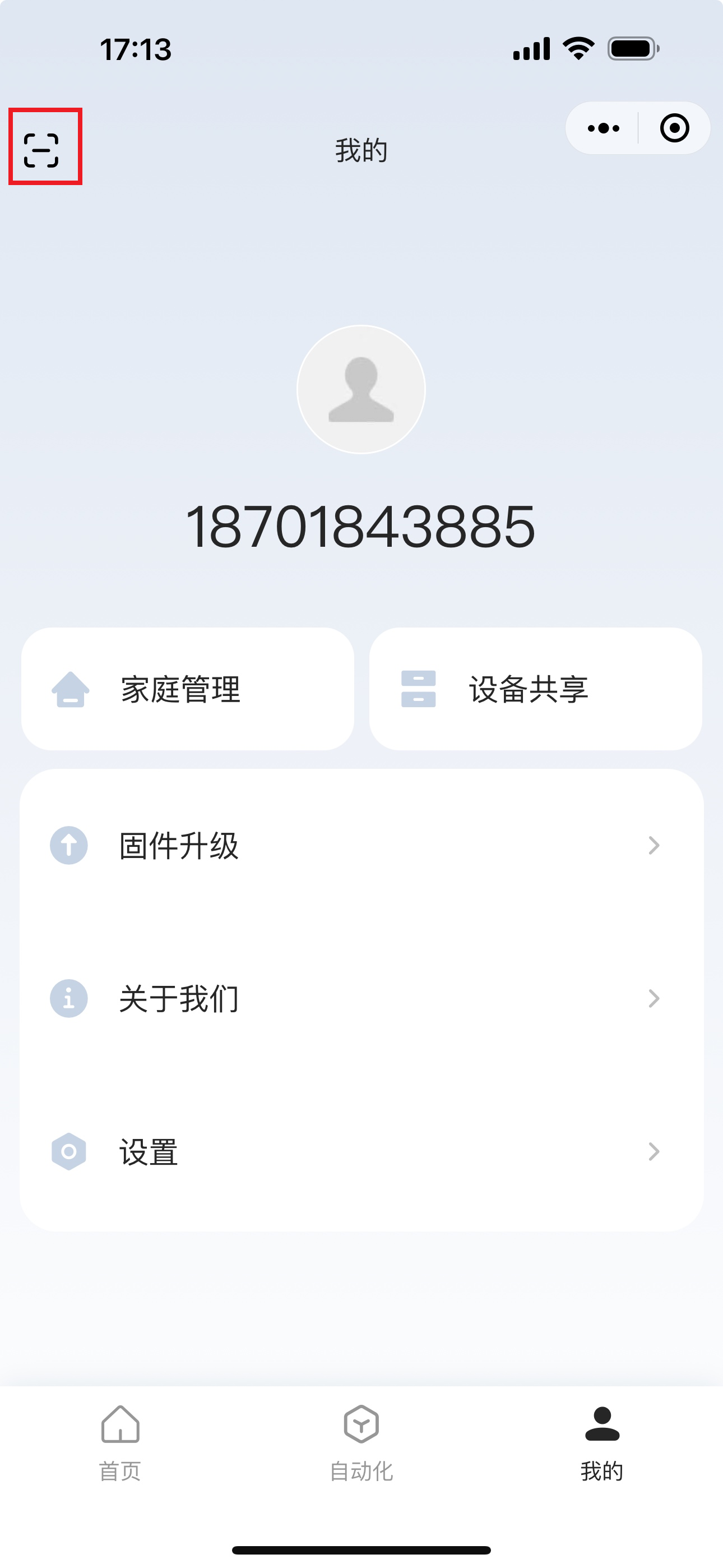Close the mini program via circle button

(674, 128)
